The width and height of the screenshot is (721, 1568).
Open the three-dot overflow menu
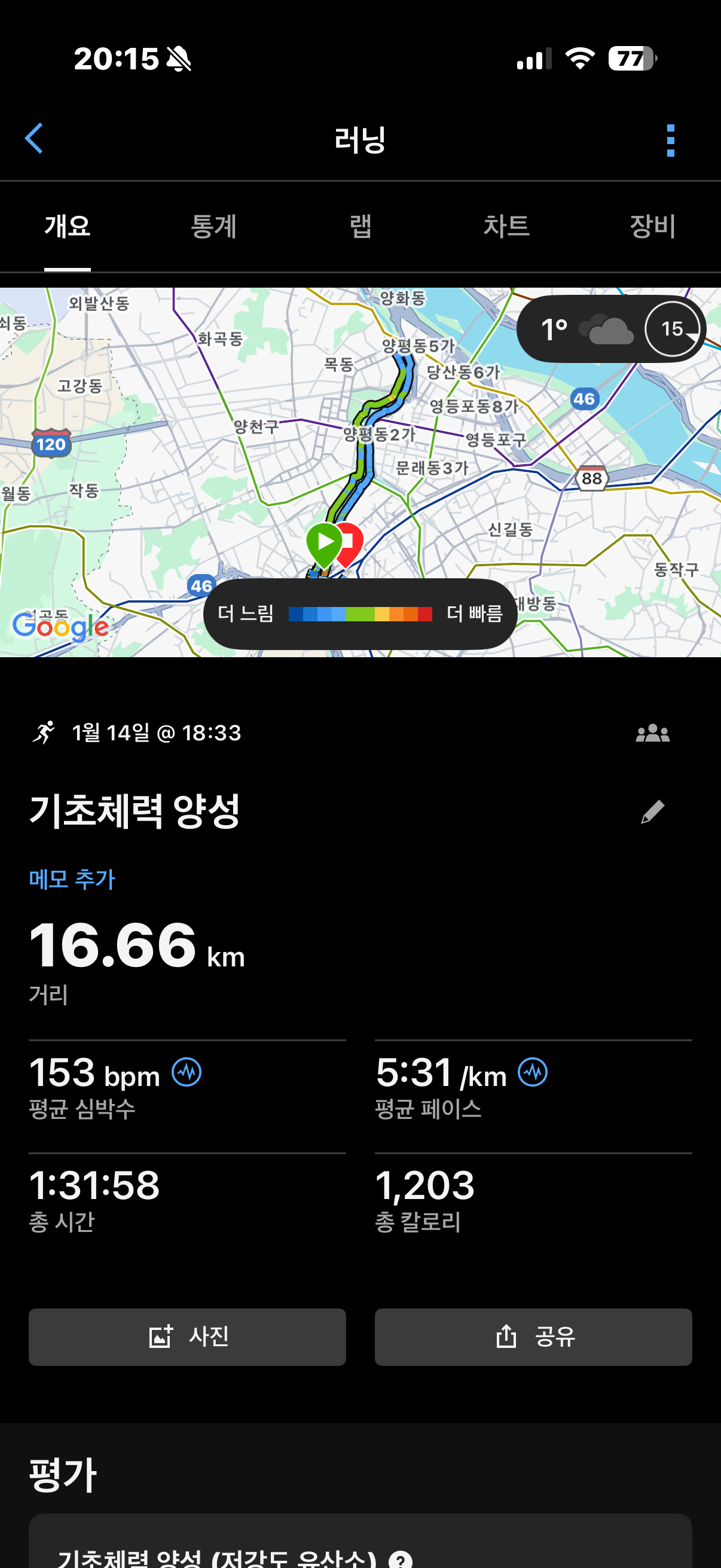pyautogui.click(x=670, y=139)
